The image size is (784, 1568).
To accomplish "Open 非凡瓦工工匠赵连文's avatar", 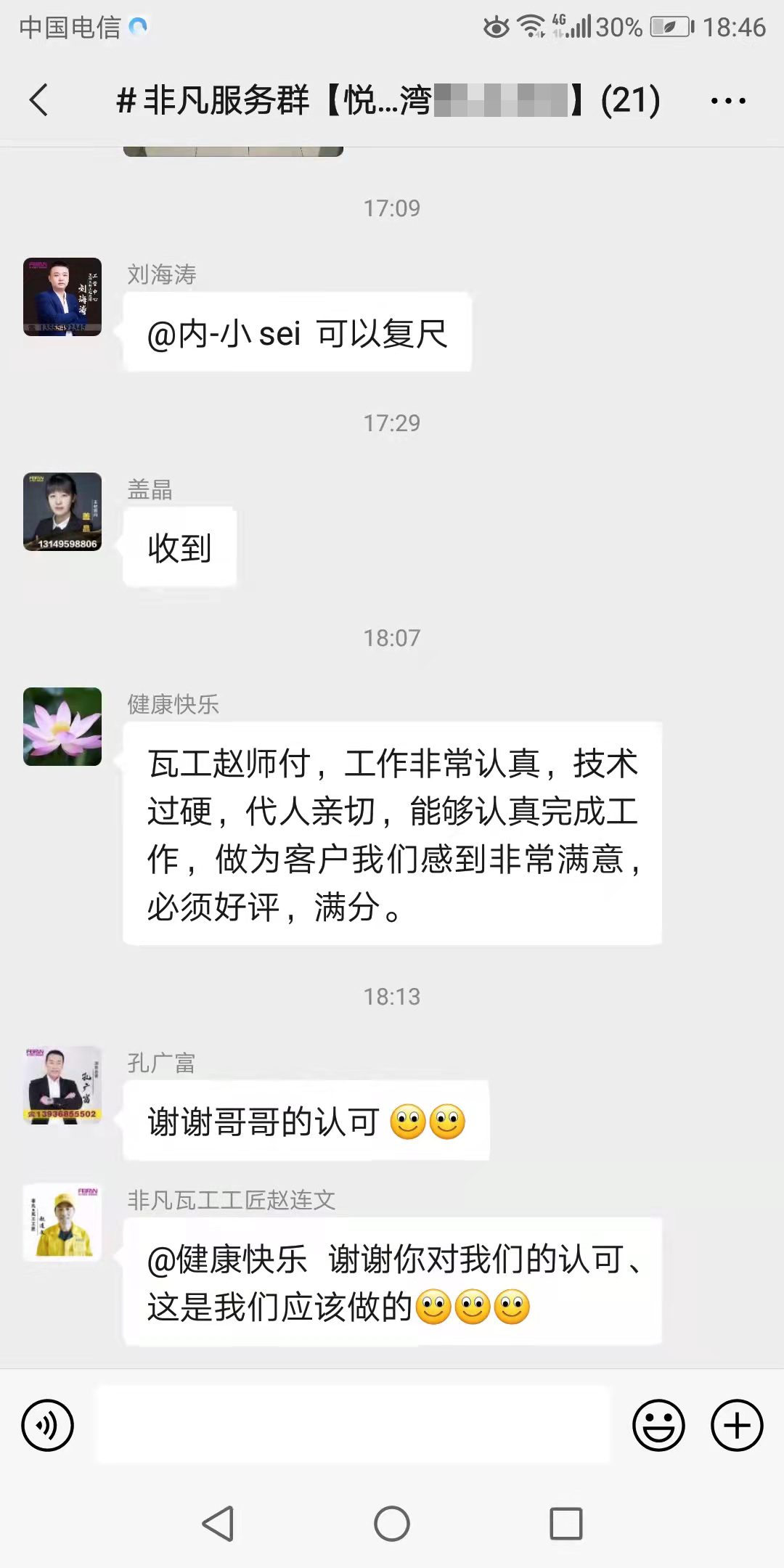I will tap(62, 1222).
